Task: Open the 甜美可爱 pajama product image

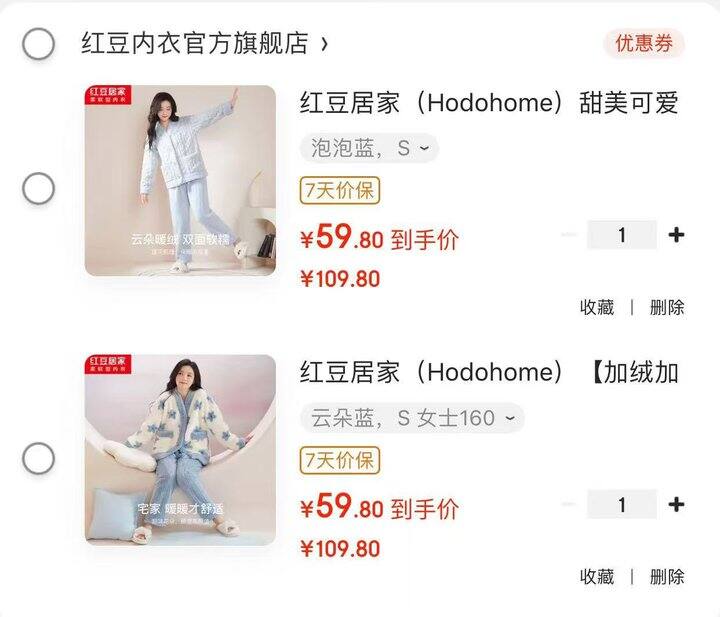Action: (x=180, y=180)
